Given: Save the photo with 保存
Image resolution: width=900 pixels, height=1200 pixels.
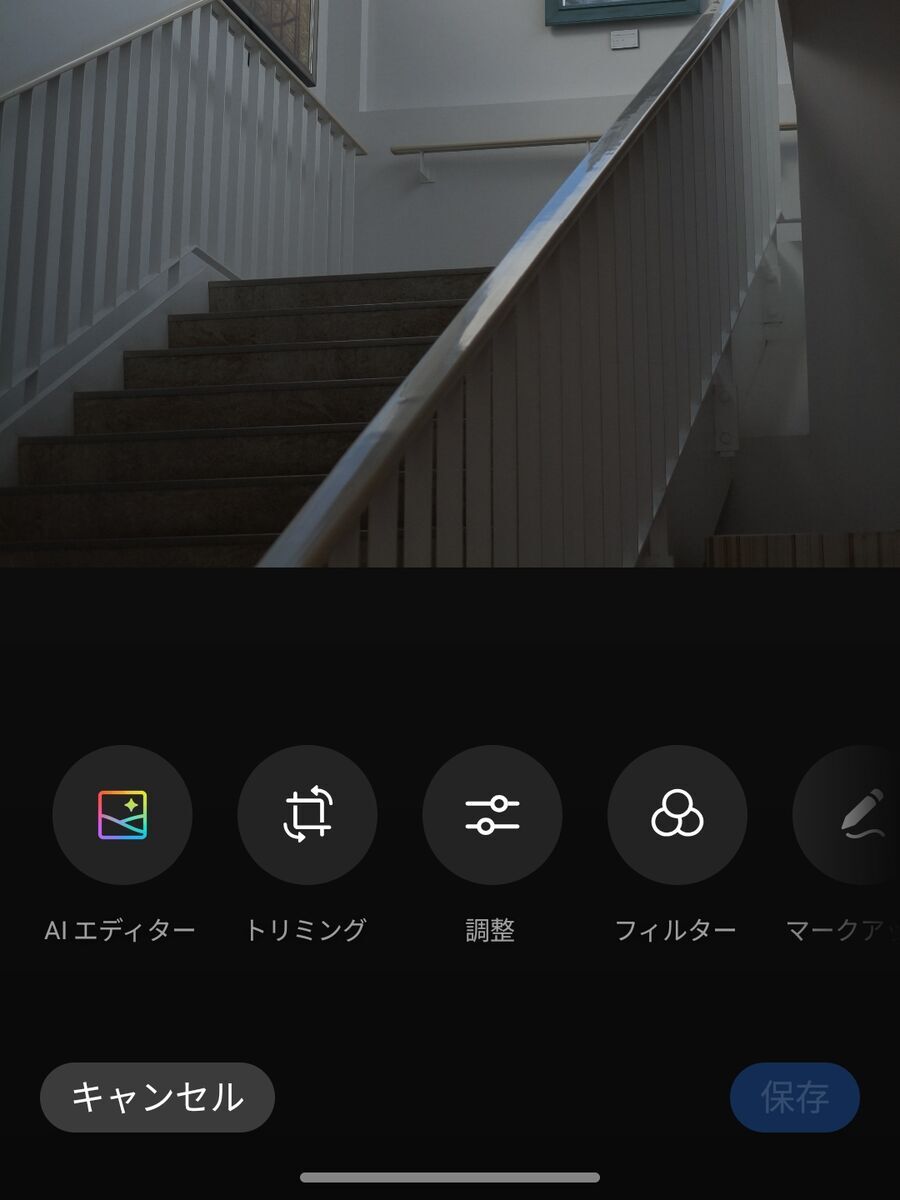Looking at the screenshot, I should point(795,1097).
